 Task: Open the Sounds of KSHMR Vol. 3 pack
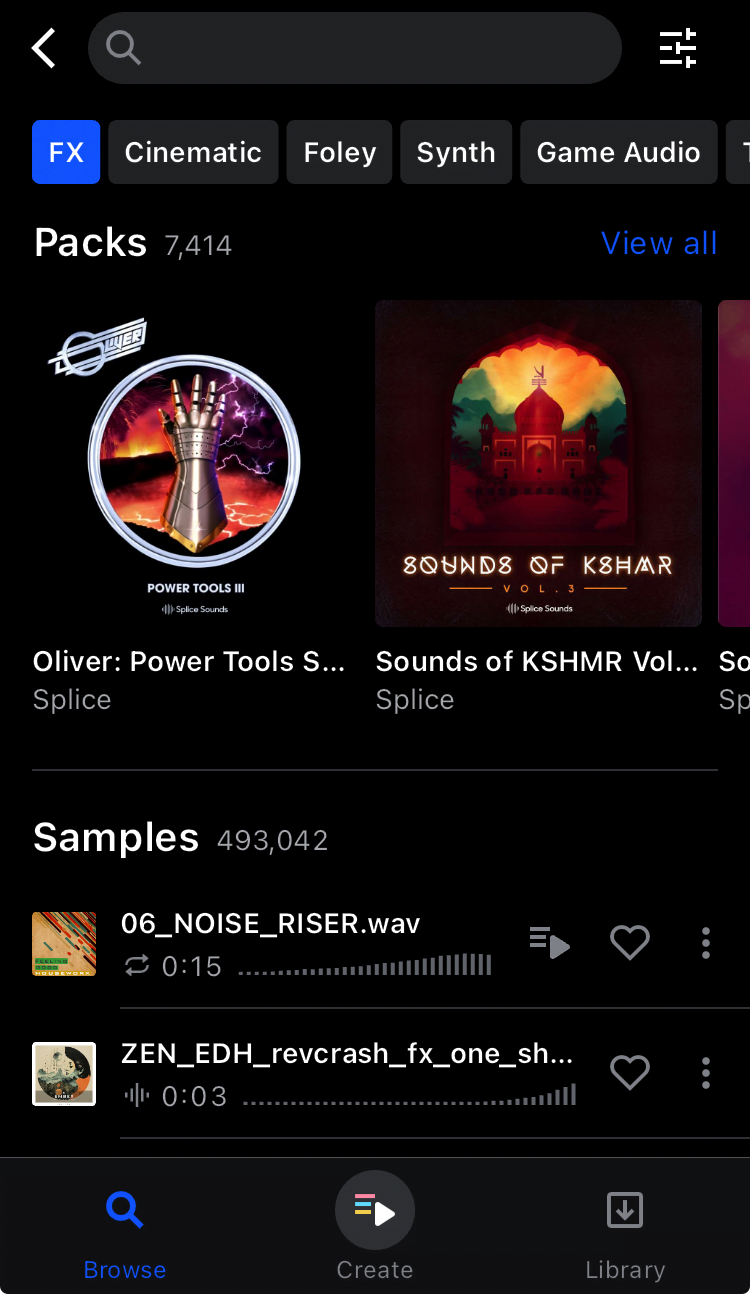point(538,463)
